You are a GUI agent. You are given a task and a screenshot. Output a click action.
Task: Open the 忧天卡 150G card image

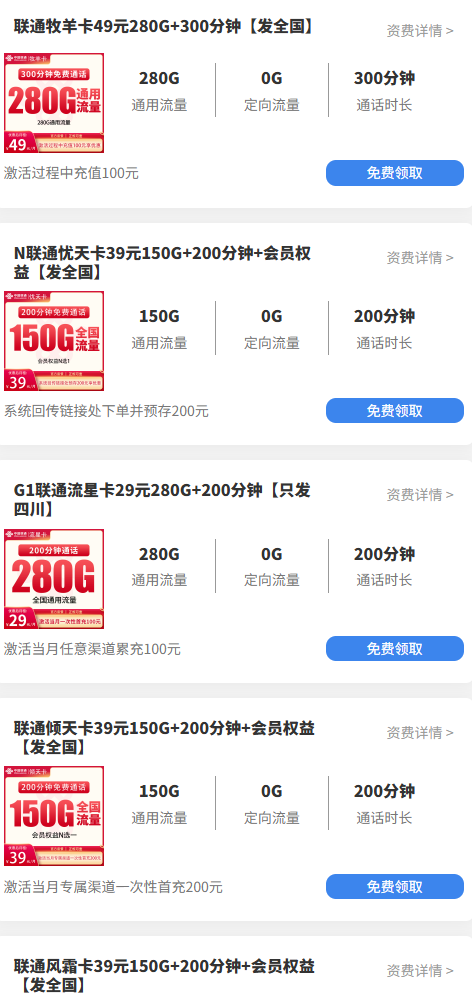point(54,341)
